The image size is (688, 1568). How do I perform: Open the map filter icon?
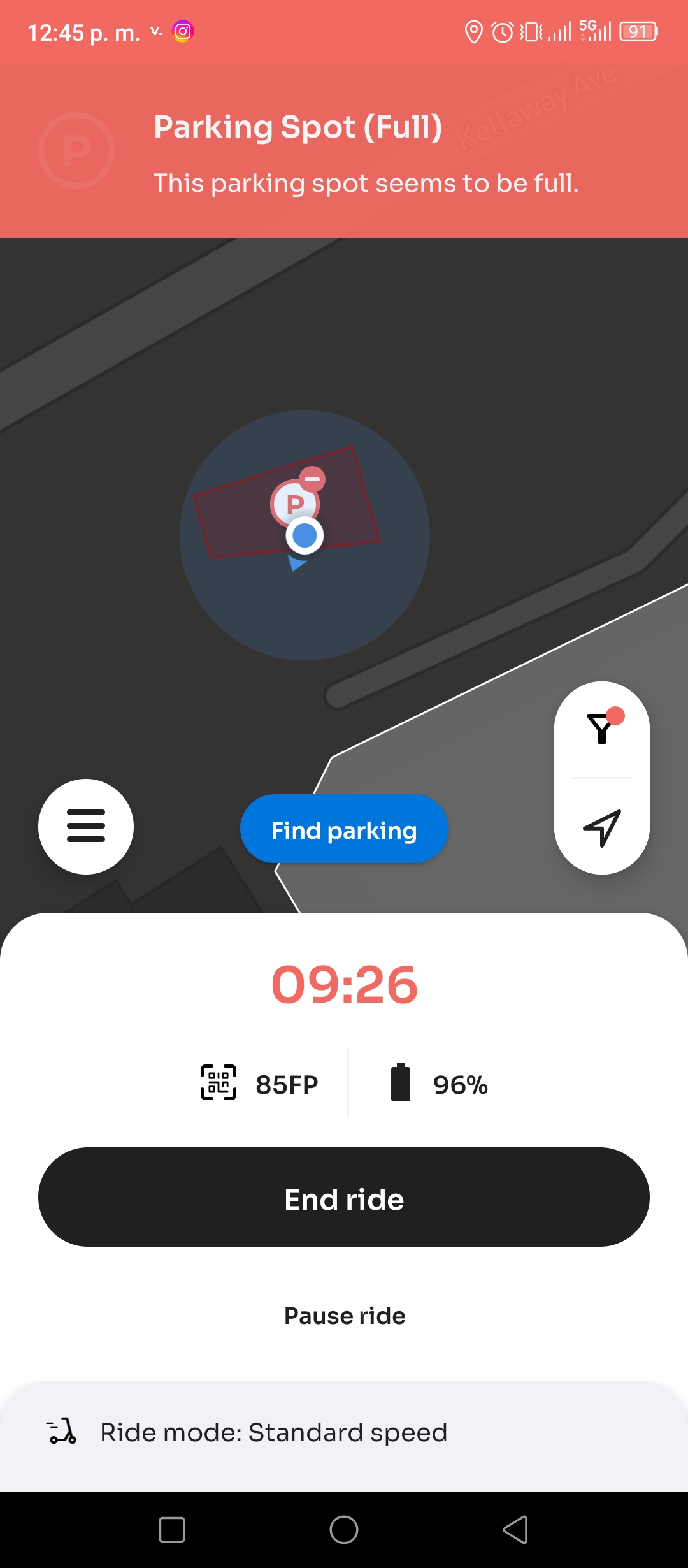602,728
